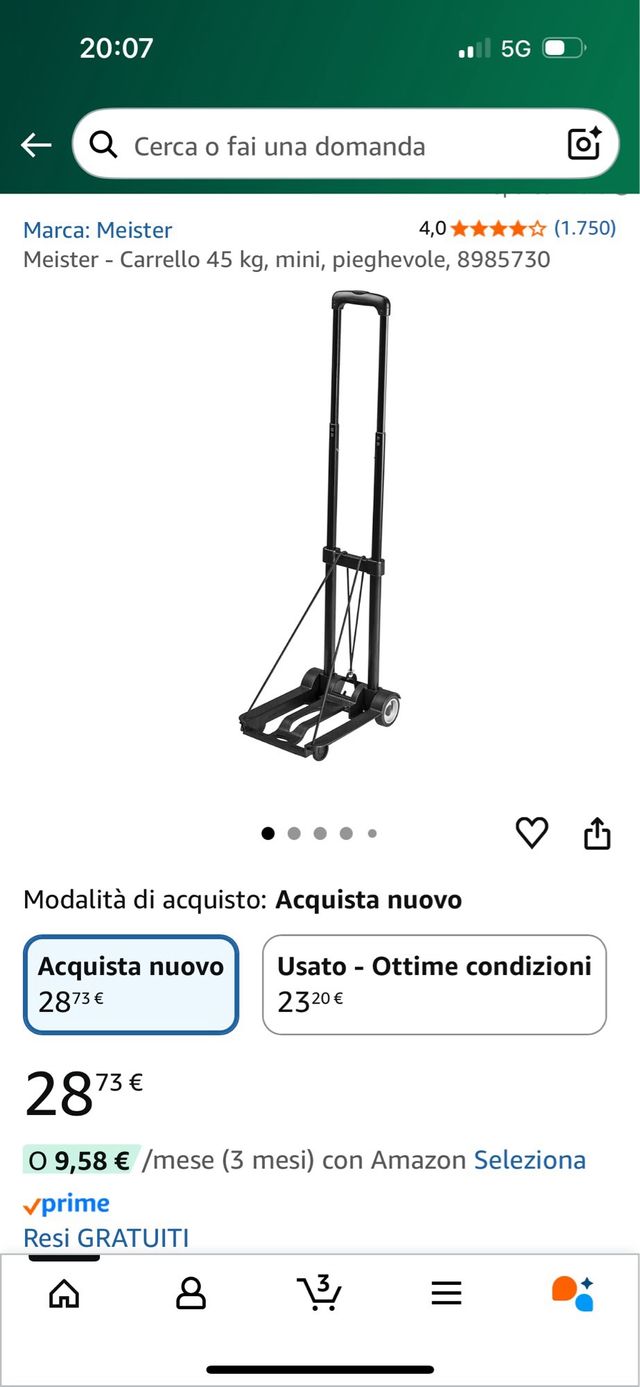Launch the Rufus AI assistant chat

(x=573, y=1293)
